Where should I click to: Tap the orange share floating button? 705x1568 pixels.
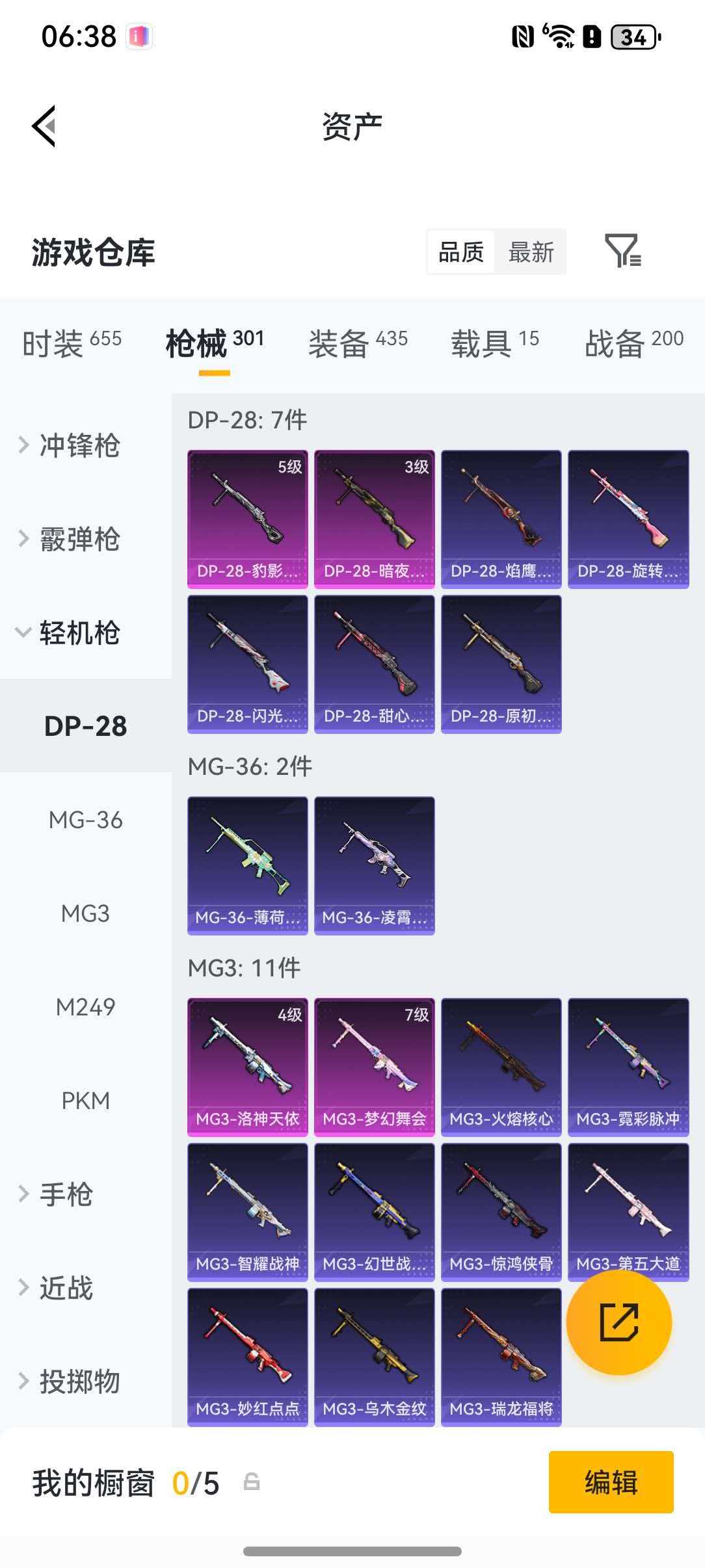[619, 1322]
